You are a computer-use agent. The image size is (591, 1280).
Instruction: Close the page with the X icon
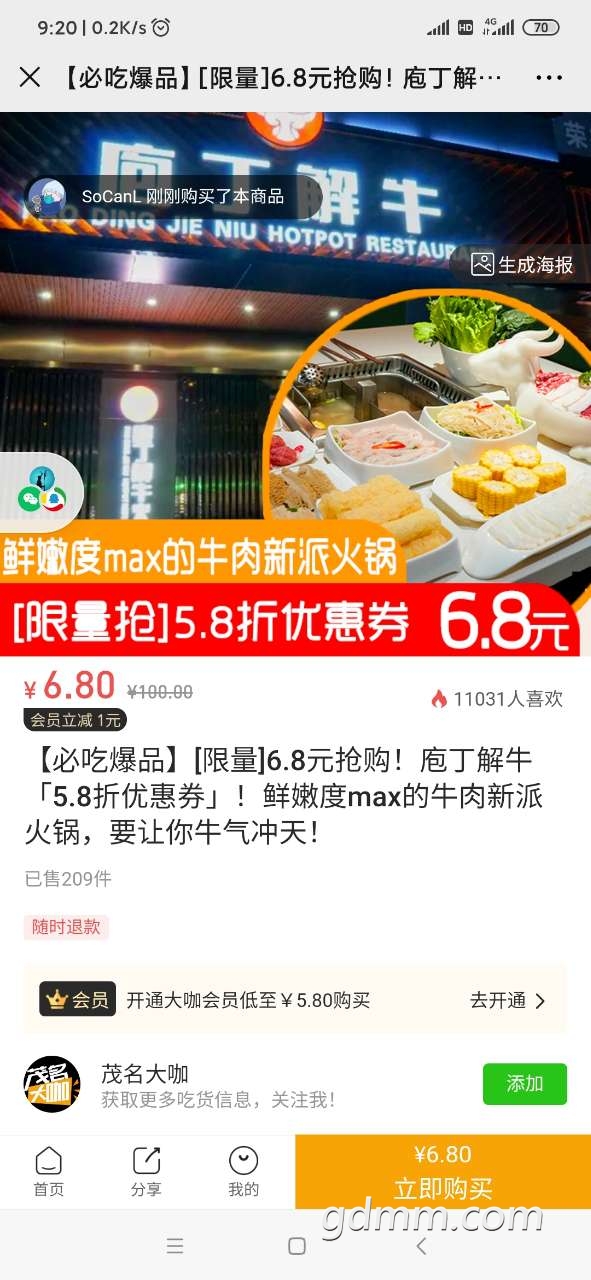(30, 77)
